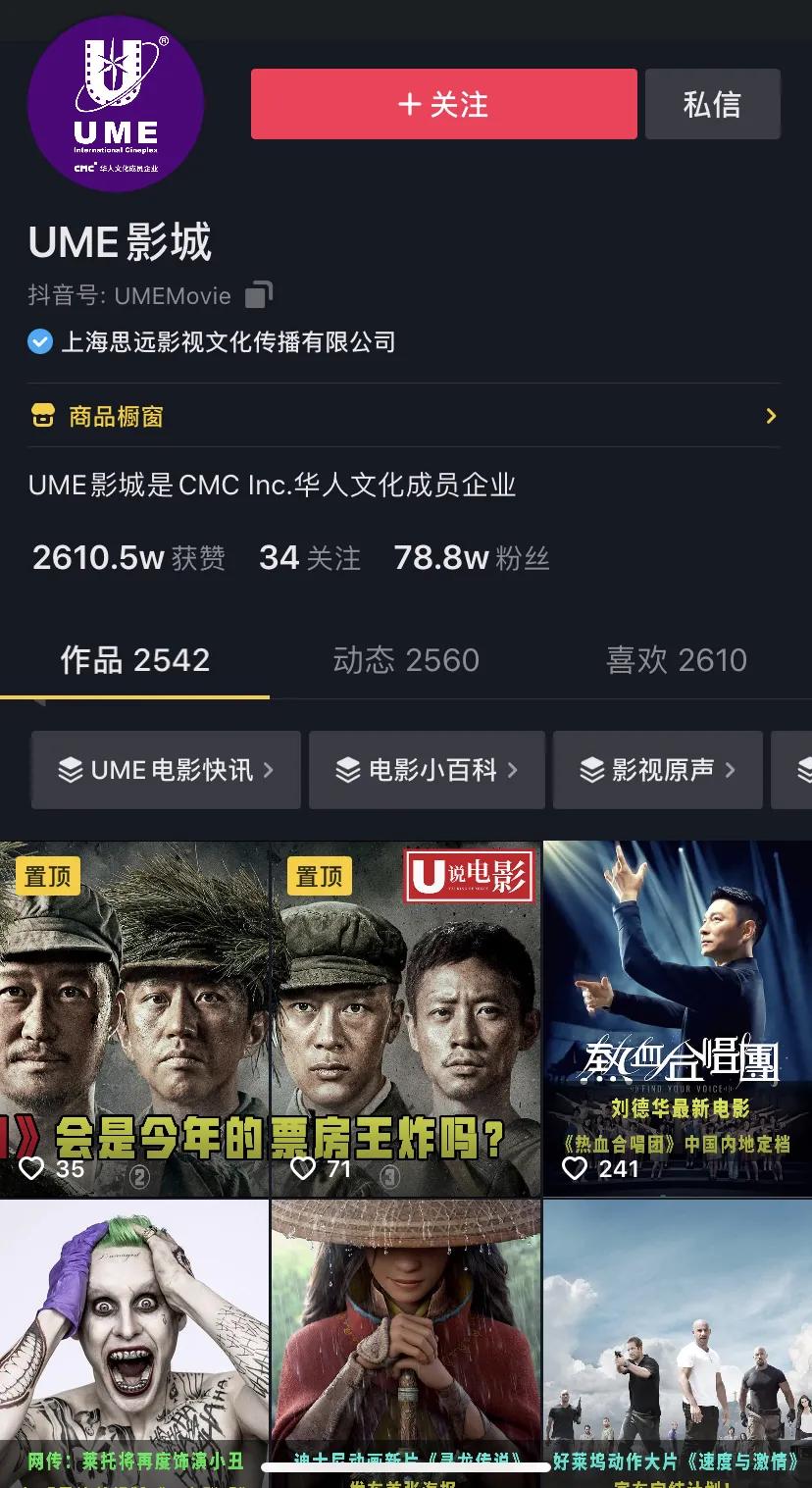The image size is (812, 1488).
Task: Click the 置顶 badge on the first video
Action: [48, 875]
